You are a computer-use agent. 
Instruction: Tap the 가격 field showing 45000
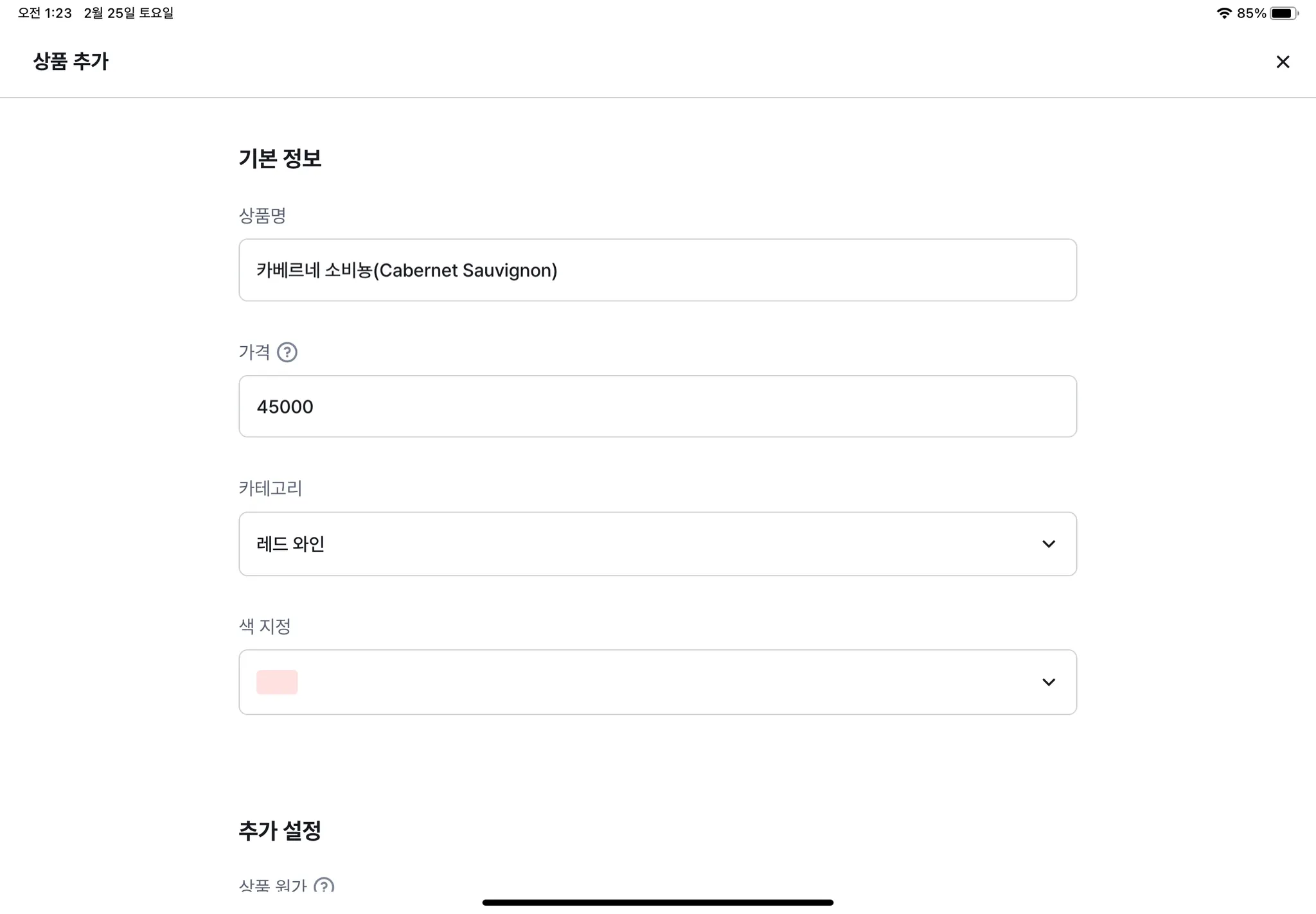[x=657, y=407]
